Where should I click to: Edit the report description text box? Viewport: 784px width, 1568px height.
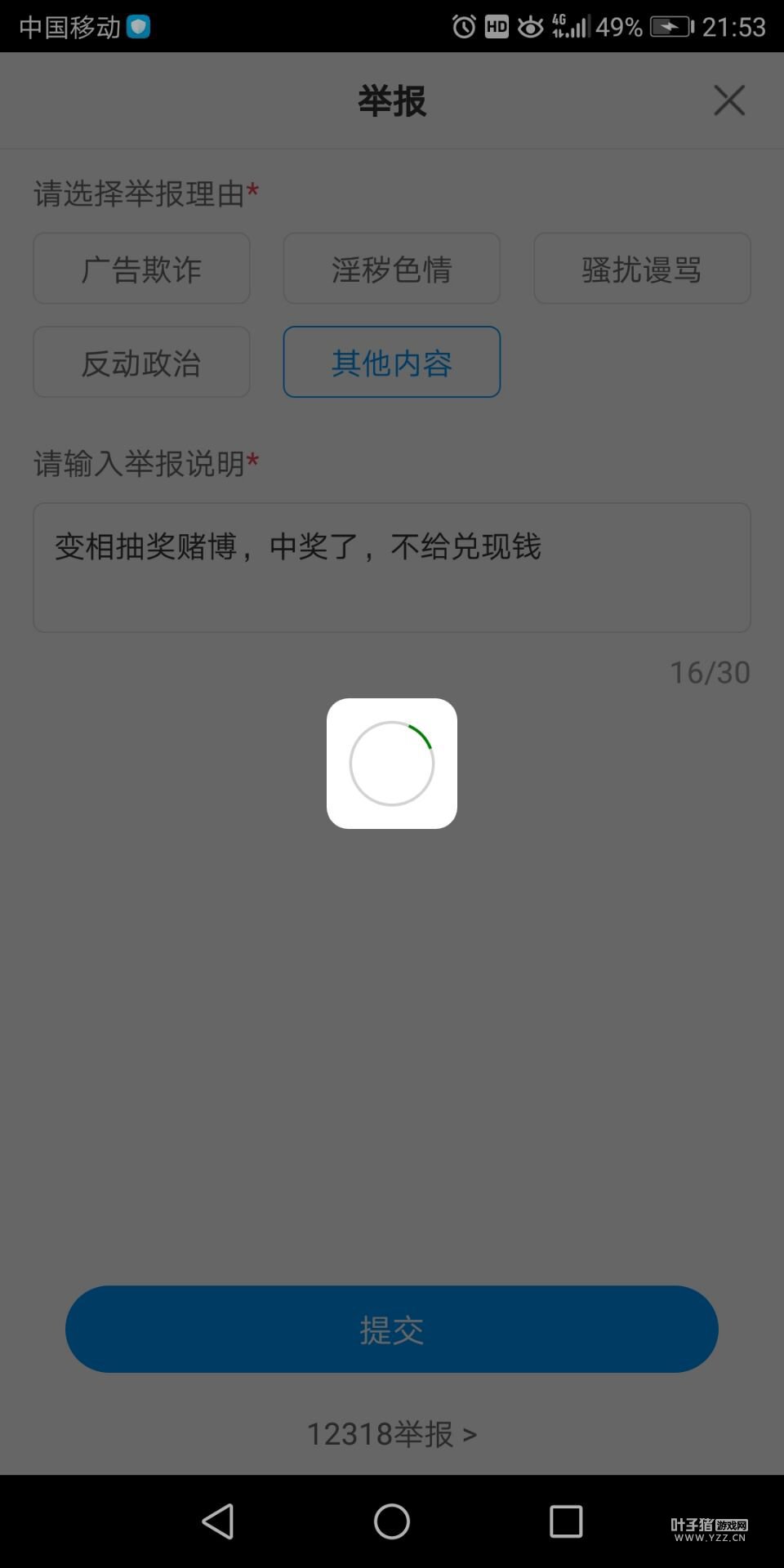pos(391,568)
